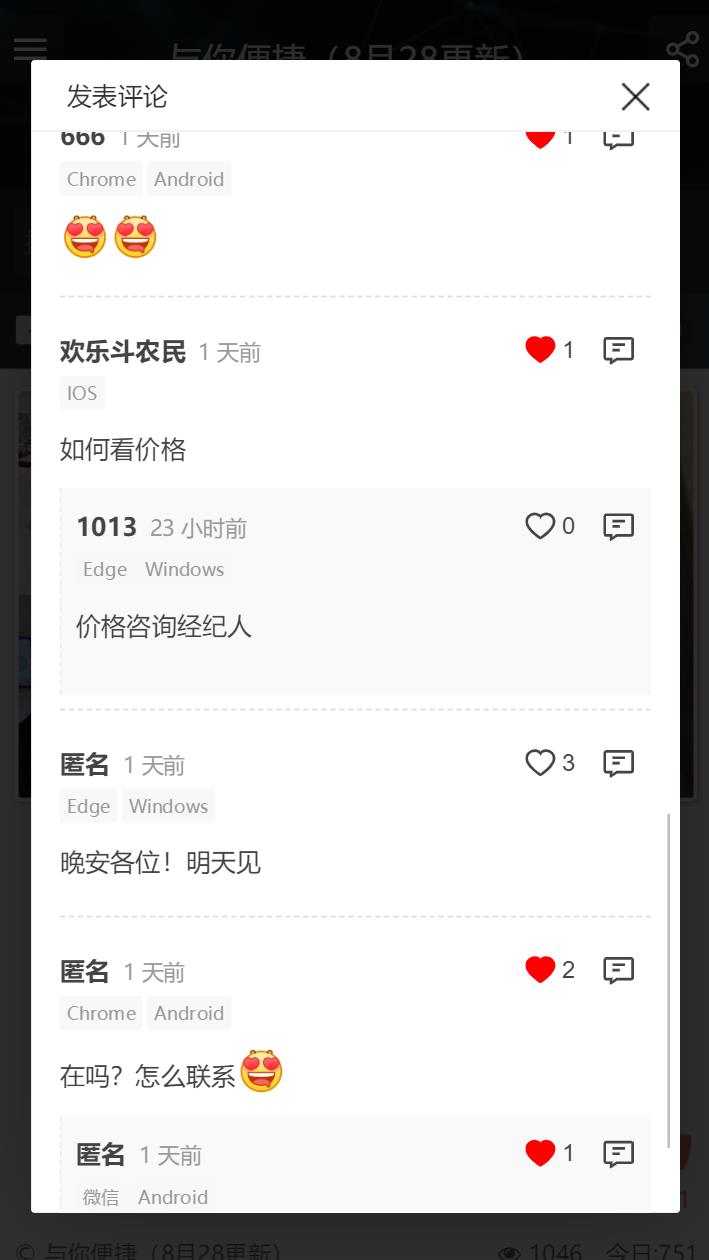Viewport: 709px width, 1260px height.
Task: Tap the heart on the 微信 Android reply
Action: point(540,1153)
